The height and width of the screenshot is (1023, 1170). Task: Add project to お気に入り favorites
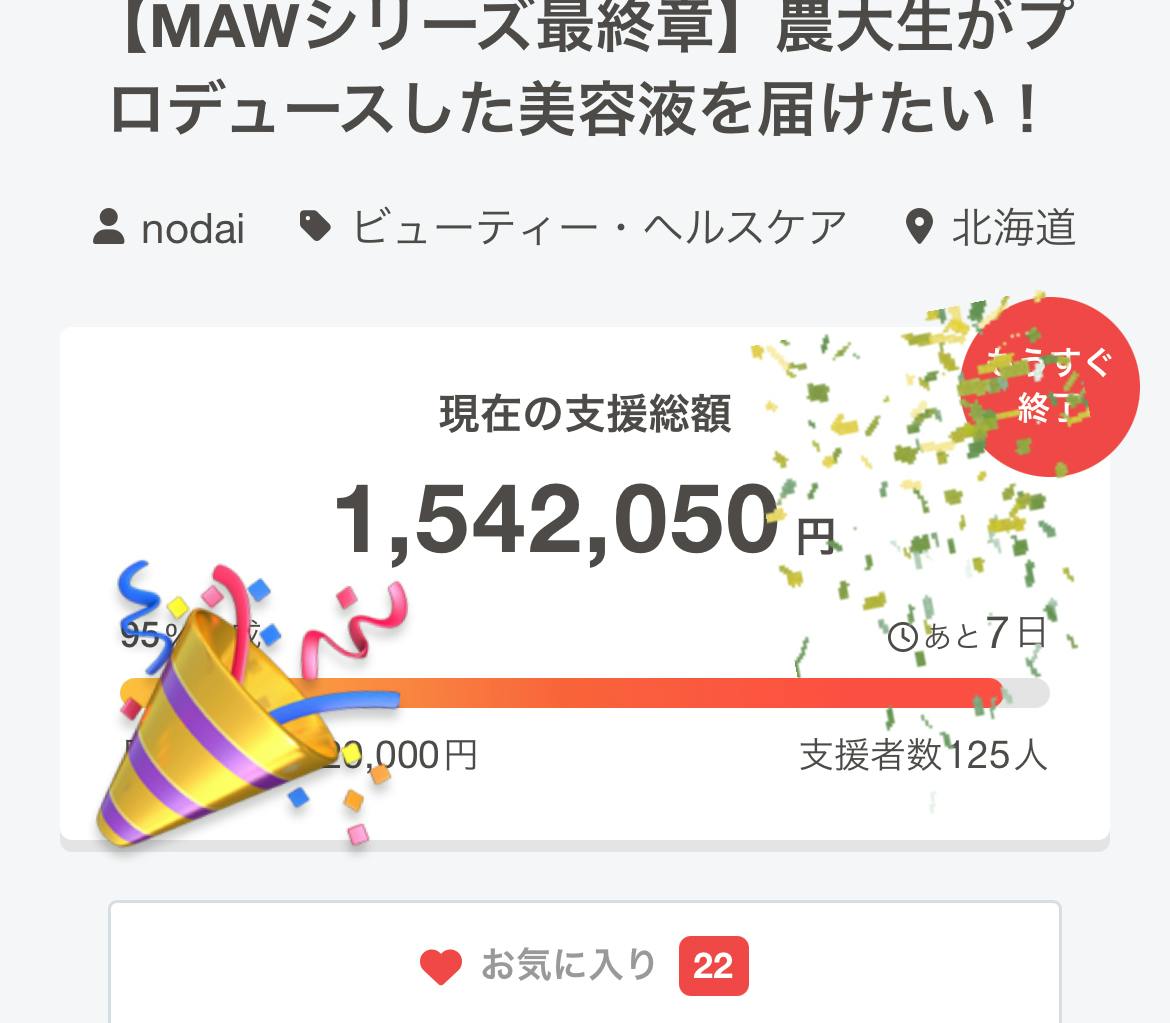[x=584, y=965]
